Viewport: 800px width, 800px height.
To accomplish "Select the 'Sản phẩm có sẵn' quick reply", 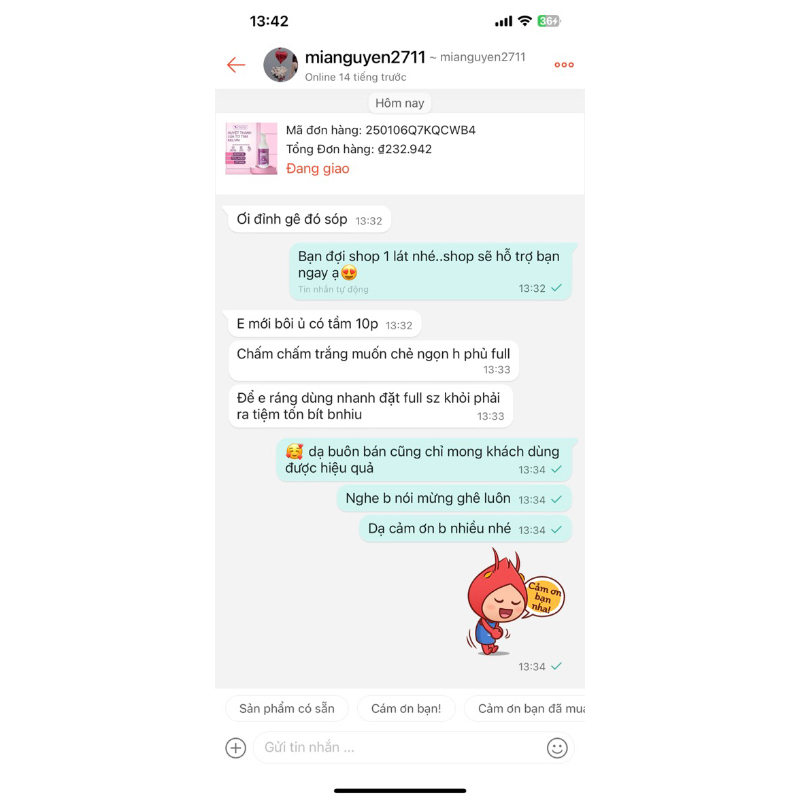I will click(x=287, y=708).
